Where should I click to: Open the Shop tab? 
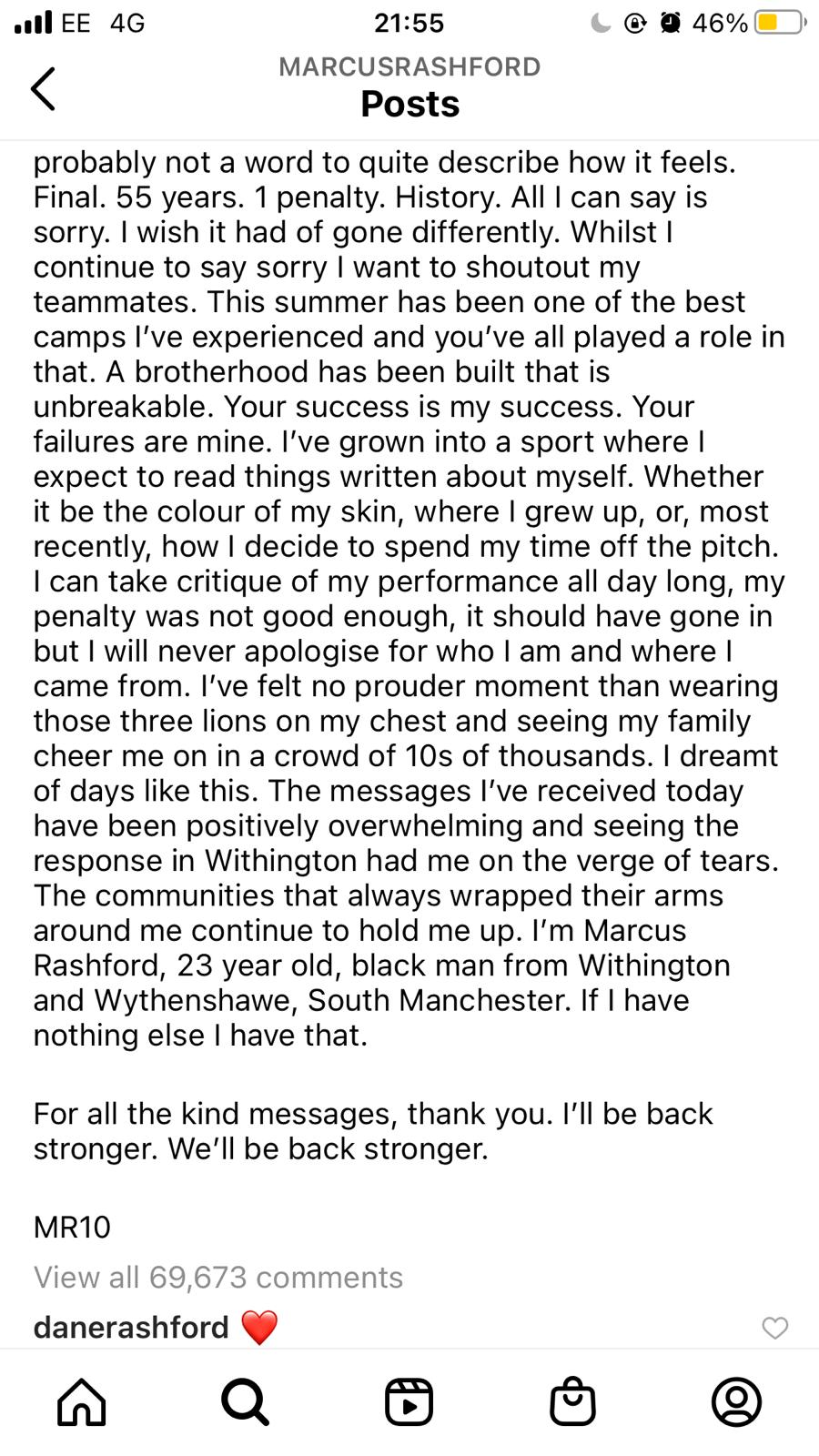tap(573, 1400)
